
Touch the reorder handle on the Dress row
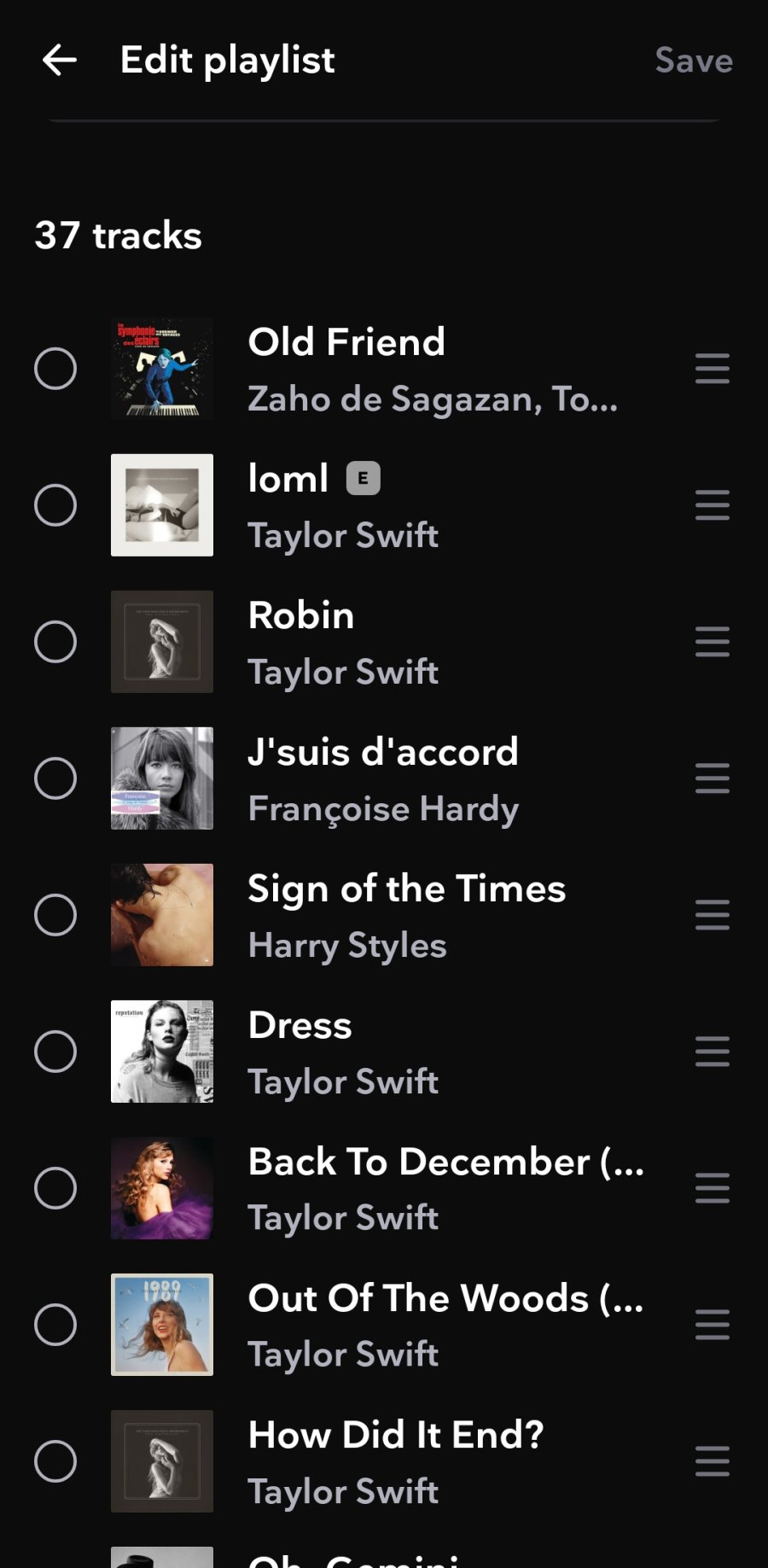[x=712, y=1052]
